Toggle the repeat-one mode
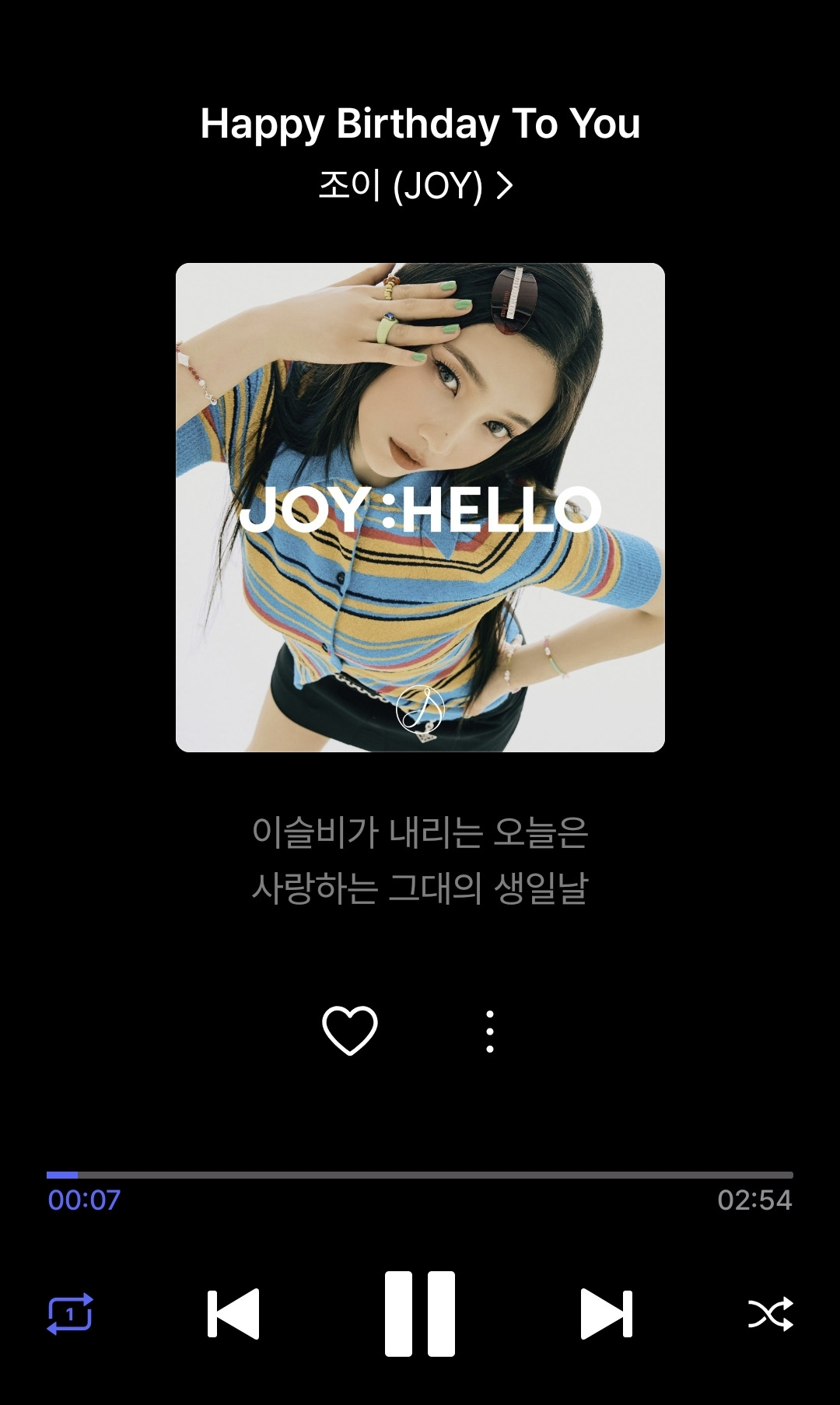840x1405 pixels. coord(70,1314)
